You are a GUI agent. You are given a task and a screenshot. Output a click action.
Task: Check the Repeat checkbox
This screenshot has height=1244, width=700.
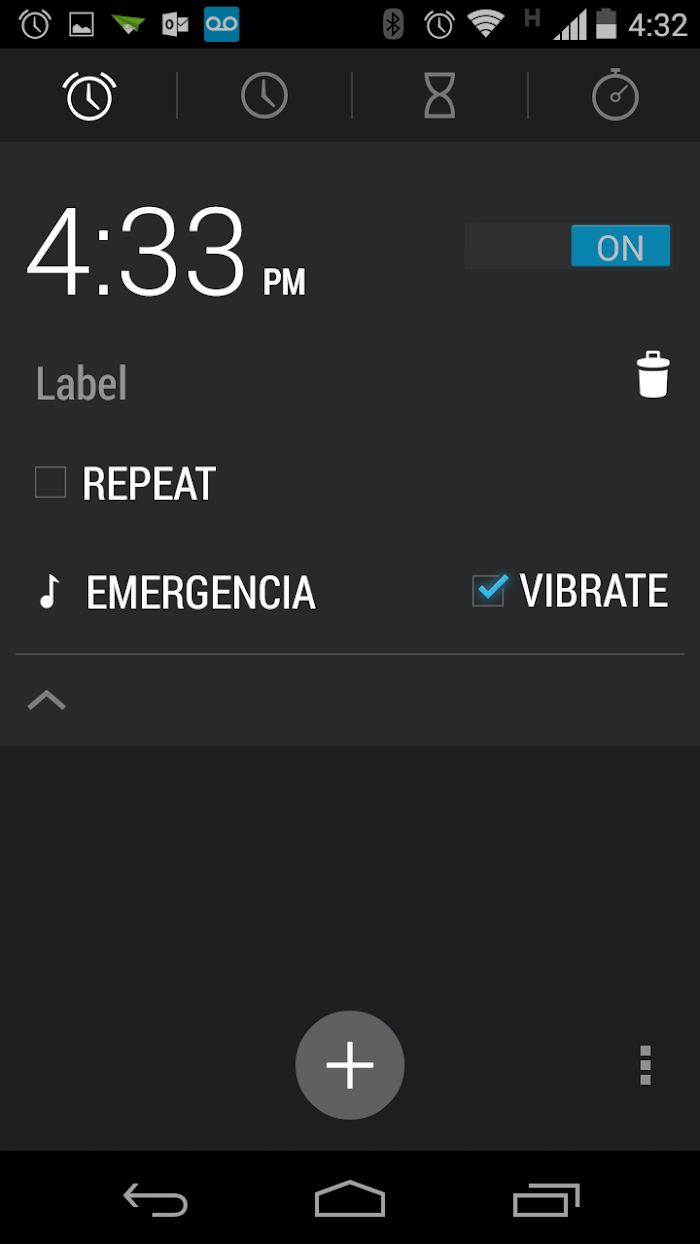[51, 482]
